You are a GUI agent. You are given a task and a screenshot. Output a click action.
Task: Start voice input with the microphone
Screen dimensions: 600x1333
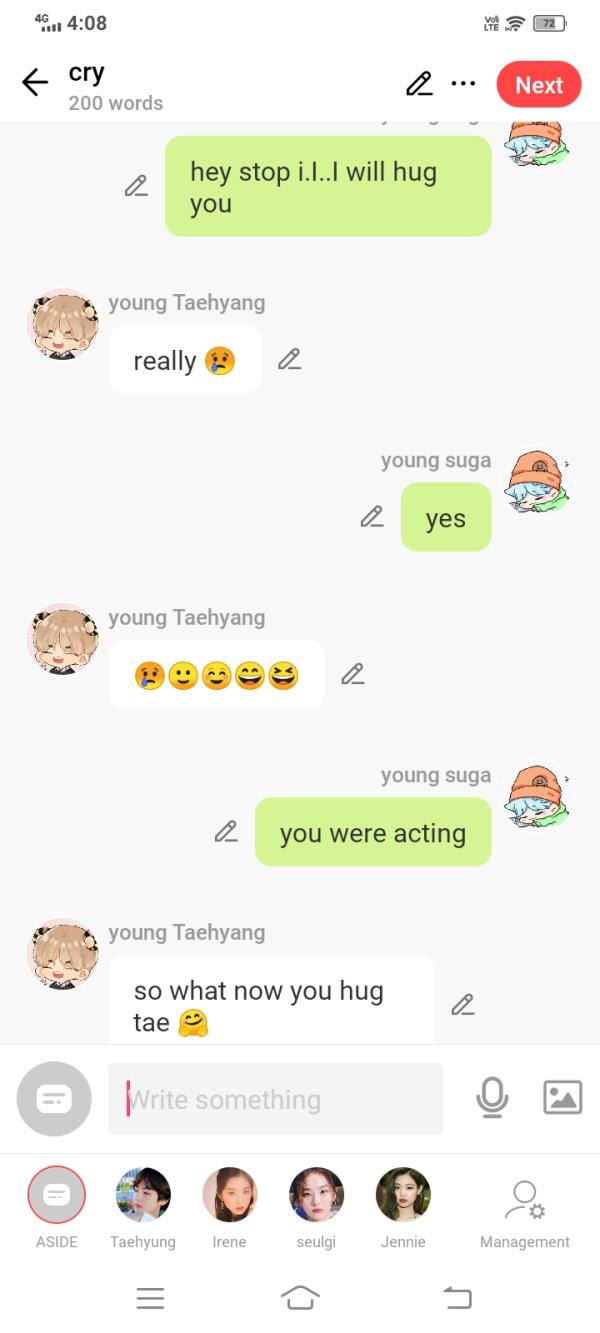(x=492, y=1098)
